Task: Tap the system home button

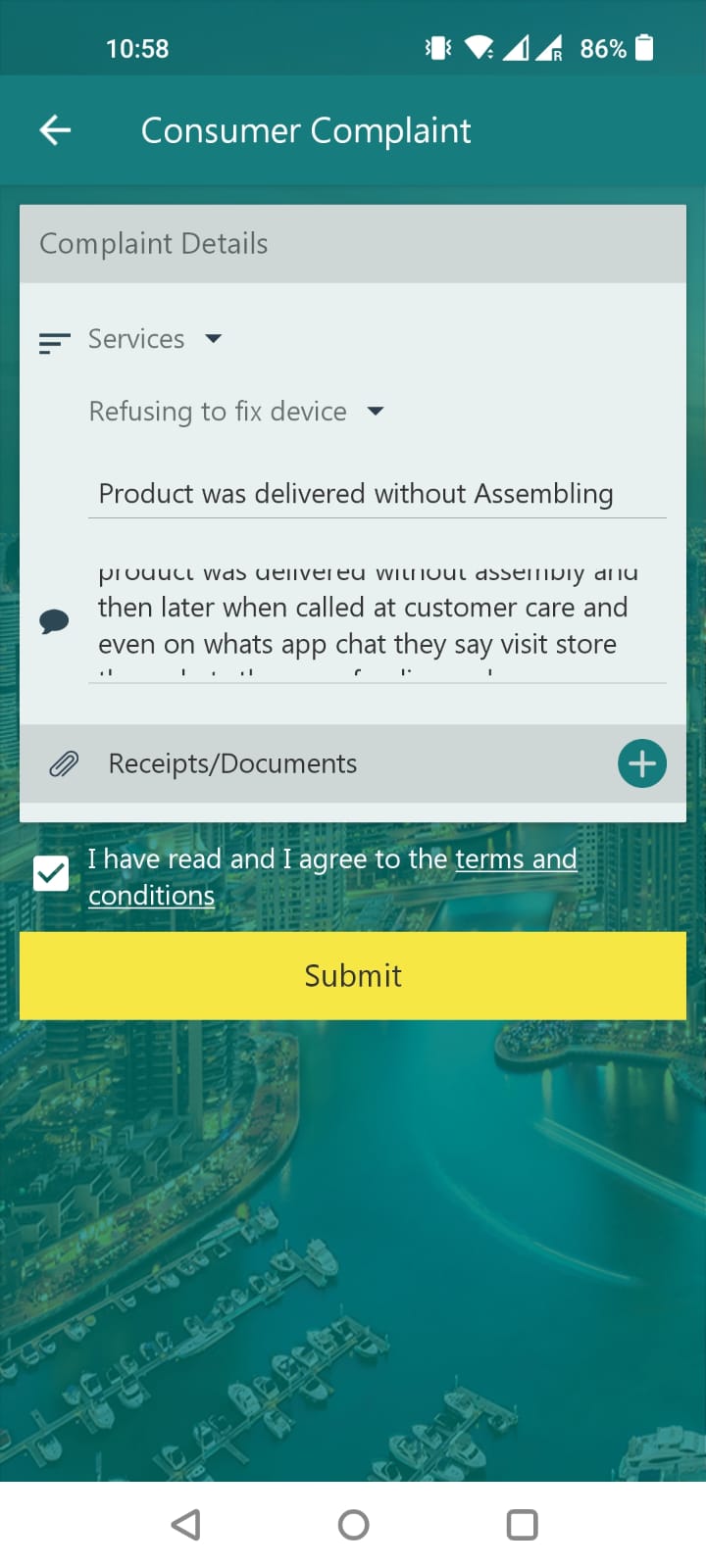Action: click(x=353, y=1524)
